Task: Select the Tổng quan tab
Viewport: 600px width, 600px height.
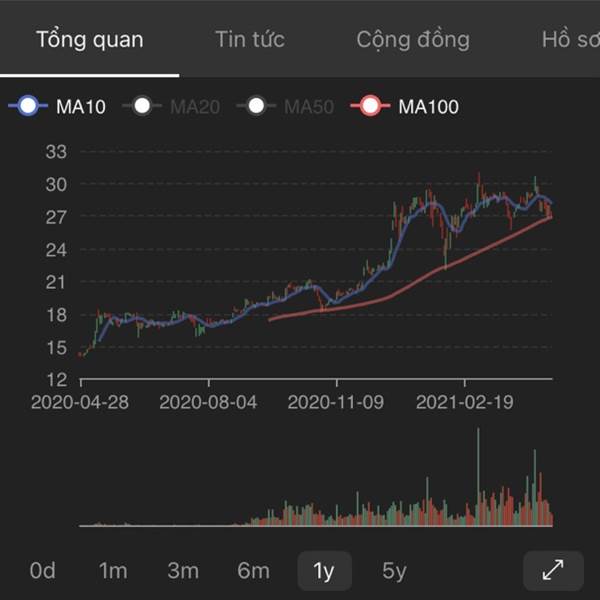Action: coord(90,40)
